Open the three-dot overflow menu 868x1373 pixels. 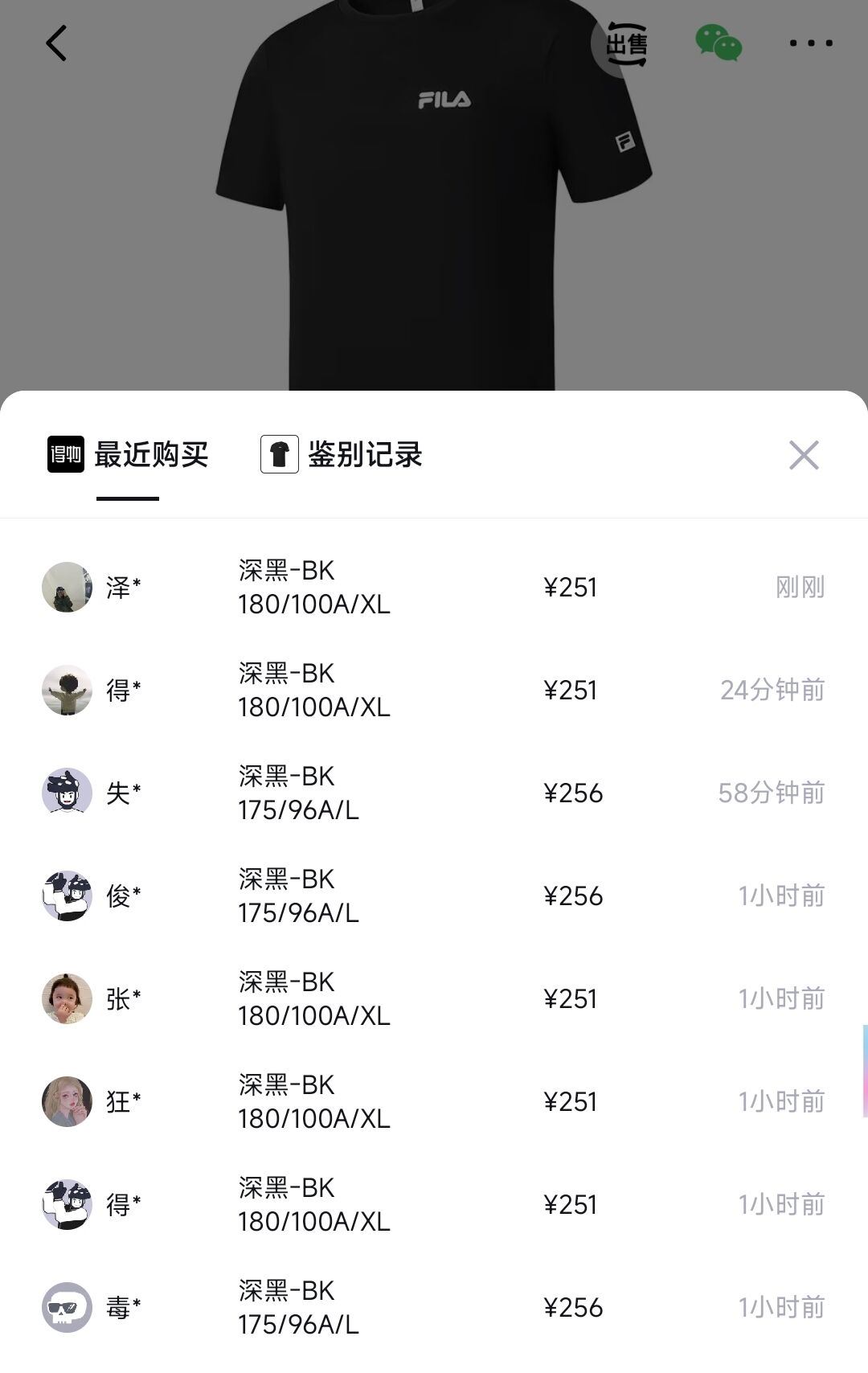click(x=810, y=43)
